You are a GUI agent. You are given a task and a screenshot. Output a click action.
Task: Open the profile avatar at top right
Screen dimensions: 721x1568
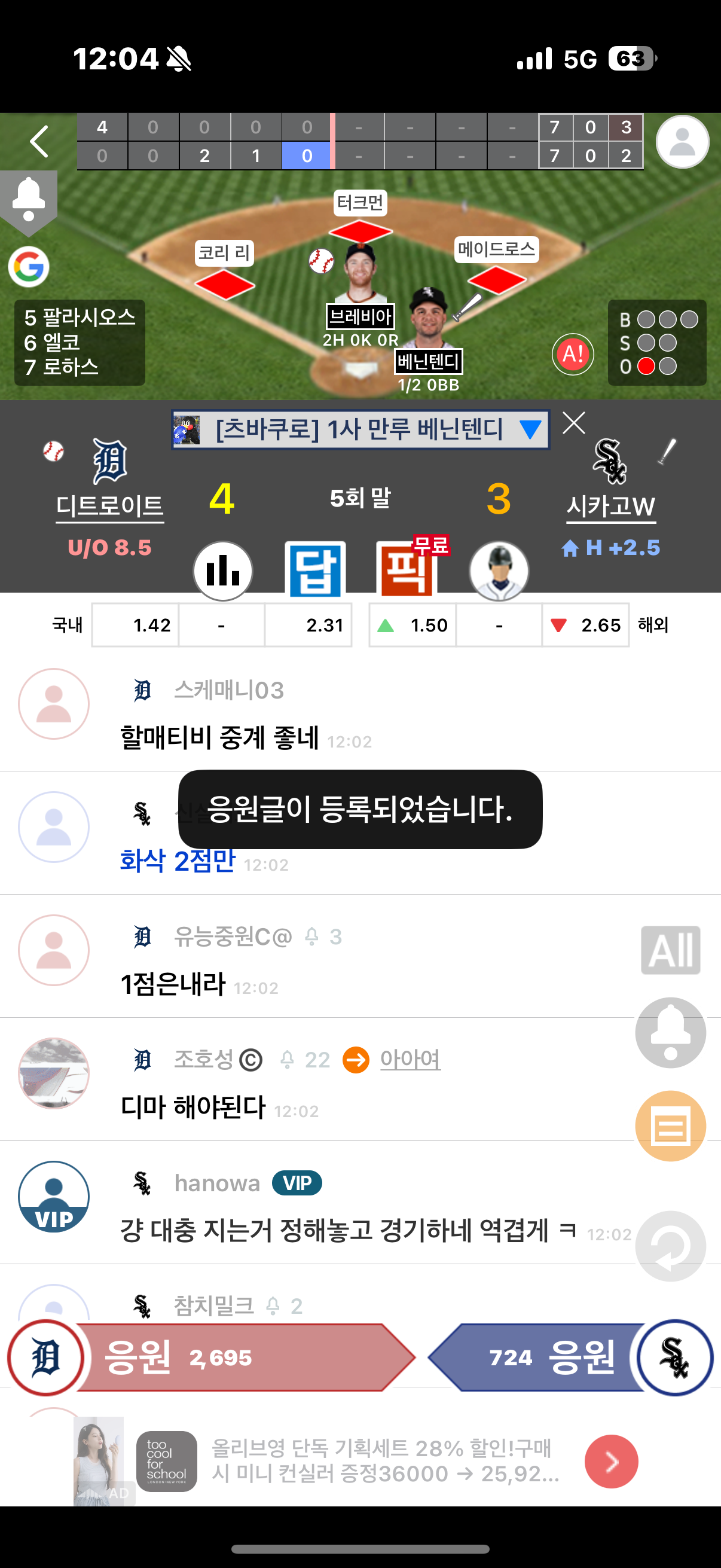click(x=682, y=142)
